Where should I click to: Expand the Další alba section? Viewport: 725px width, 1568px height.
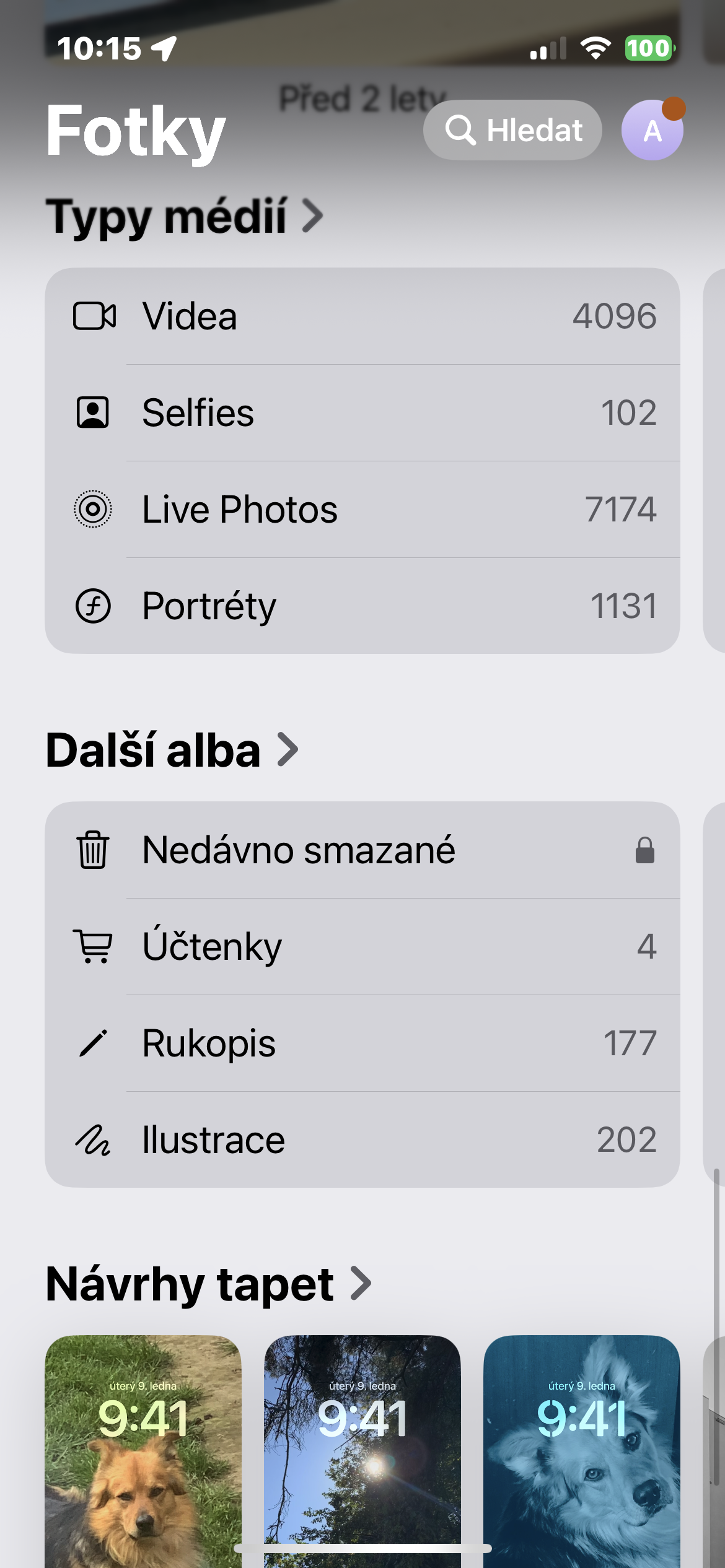(172, 750)
